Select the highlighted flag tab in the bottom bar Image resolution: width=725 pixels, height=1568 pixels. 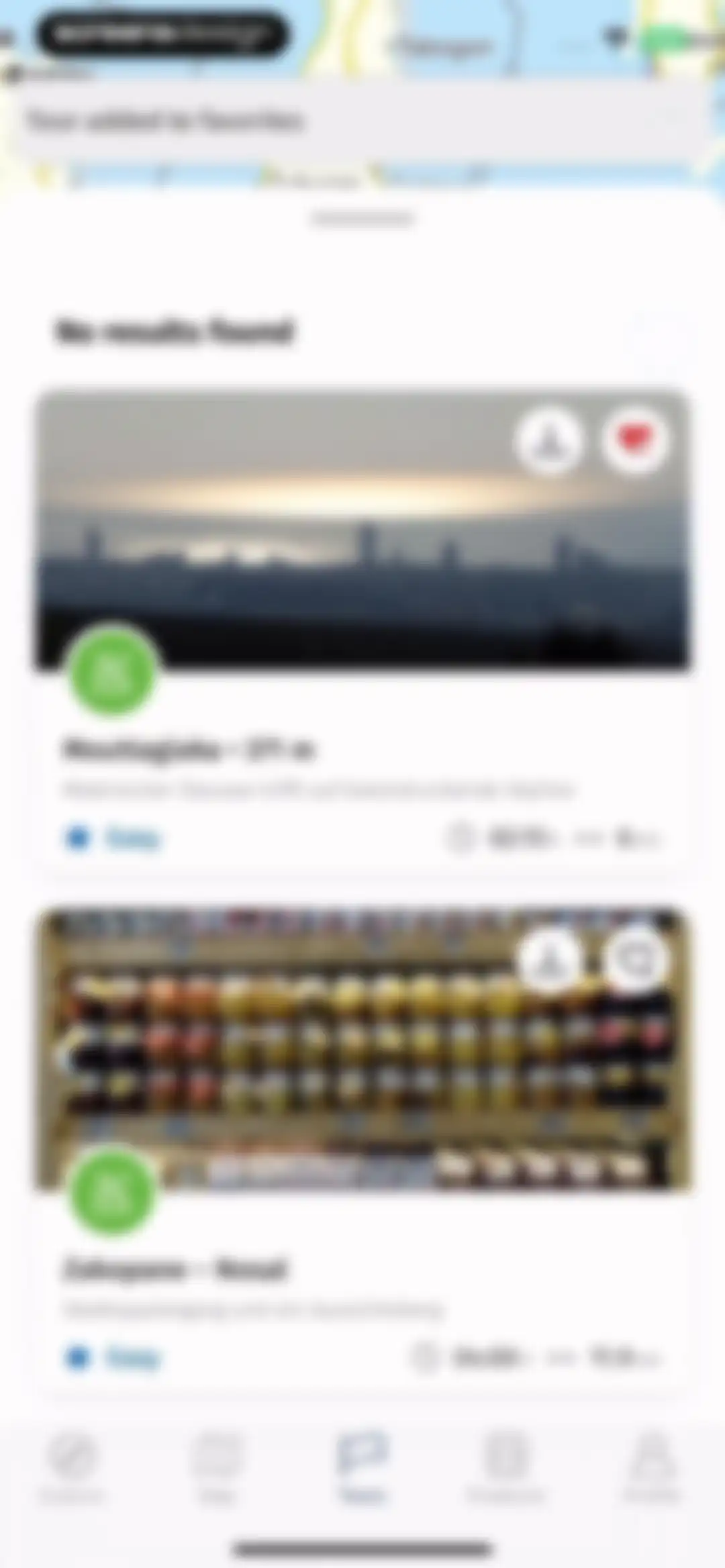362,1467
